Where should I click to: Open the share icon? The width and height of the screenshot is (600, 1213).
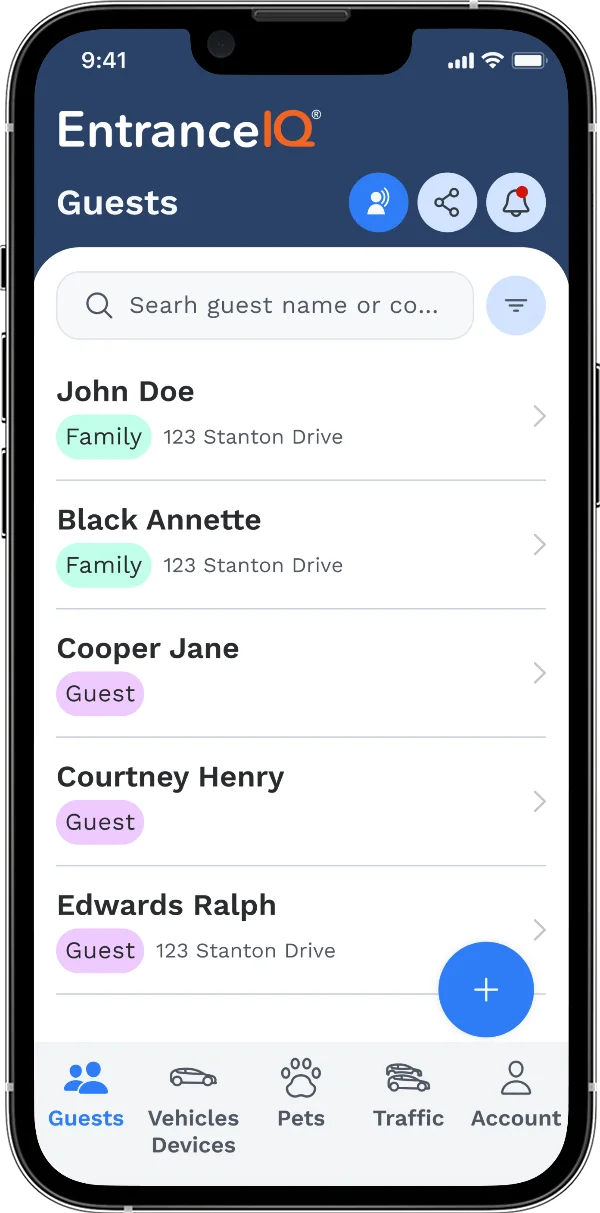click(x=447, y=203)
